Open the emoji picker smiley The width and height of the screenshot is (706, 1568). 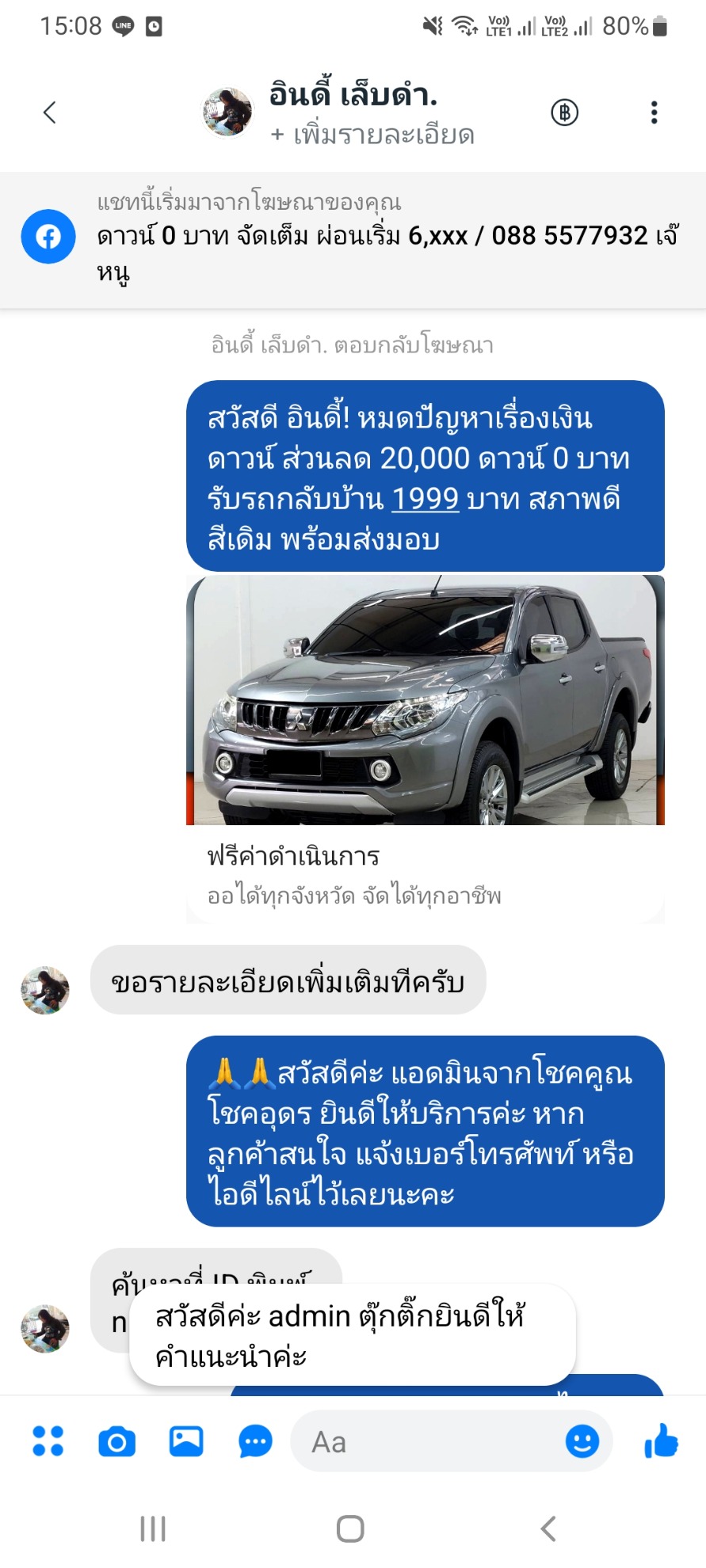click(582, 1441)
